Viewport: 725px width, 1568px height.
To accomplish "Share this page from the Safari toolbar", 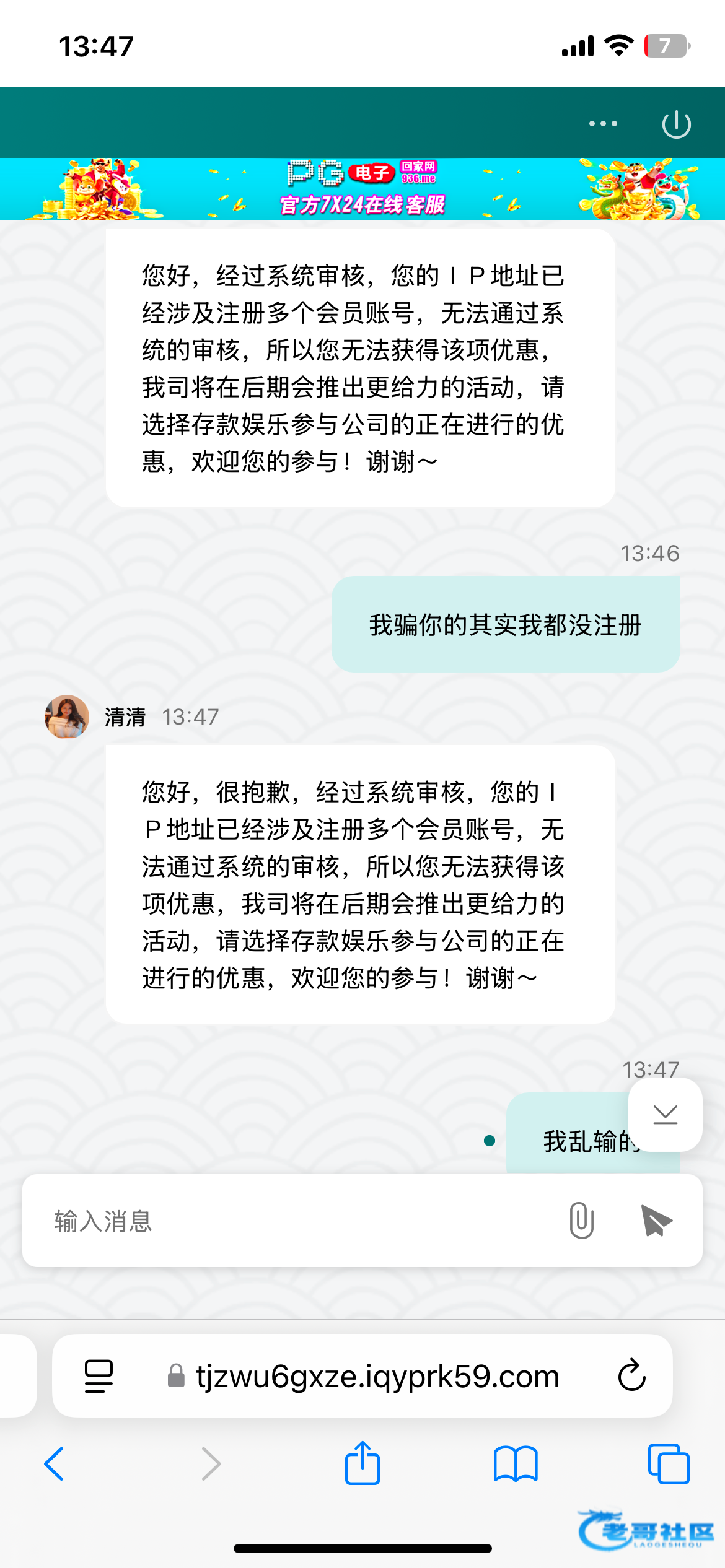I will point(362,1463).
